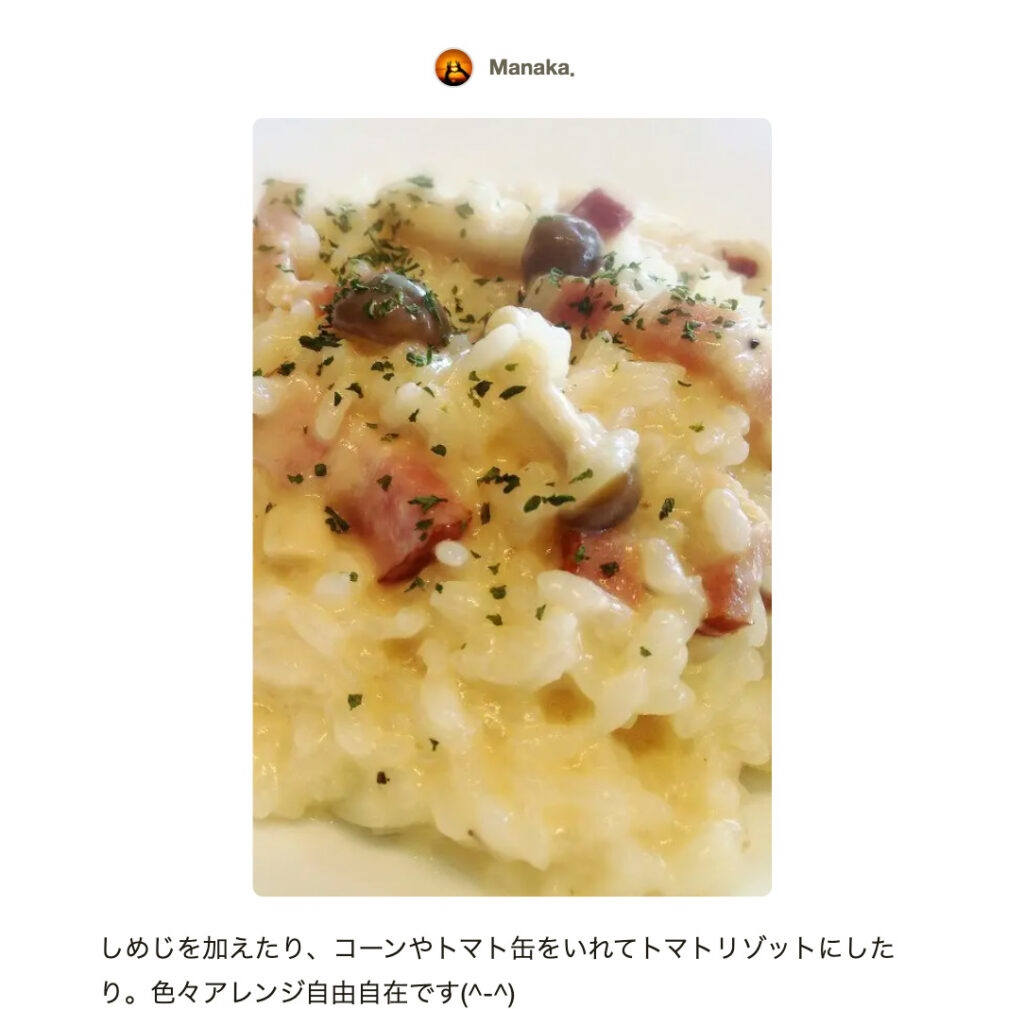This screenshot has height=1009, width=1024.
Task: Open the Manaka username link
Action: pyautogui.click(x=530, y=68)
